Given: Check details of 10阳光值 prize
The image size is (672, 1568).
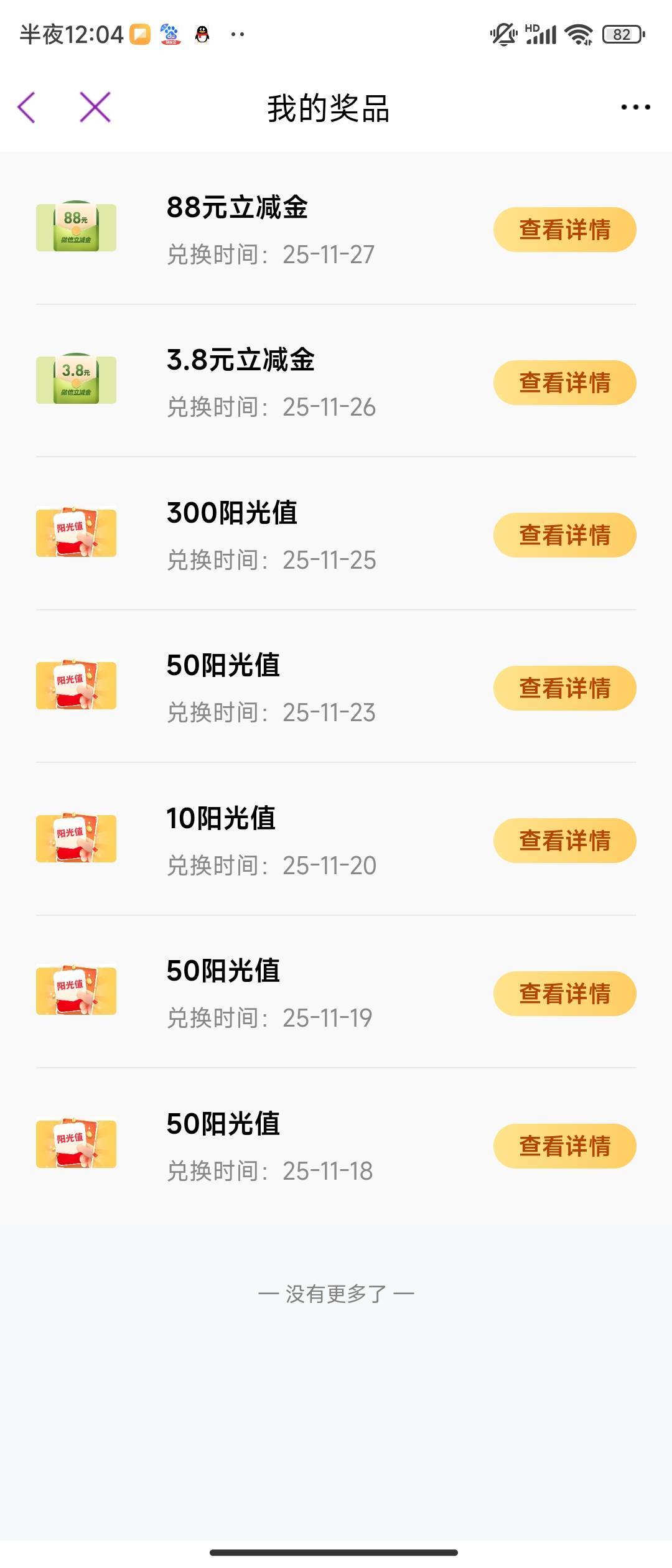Looking at the screenshot, I should [564, 841].
